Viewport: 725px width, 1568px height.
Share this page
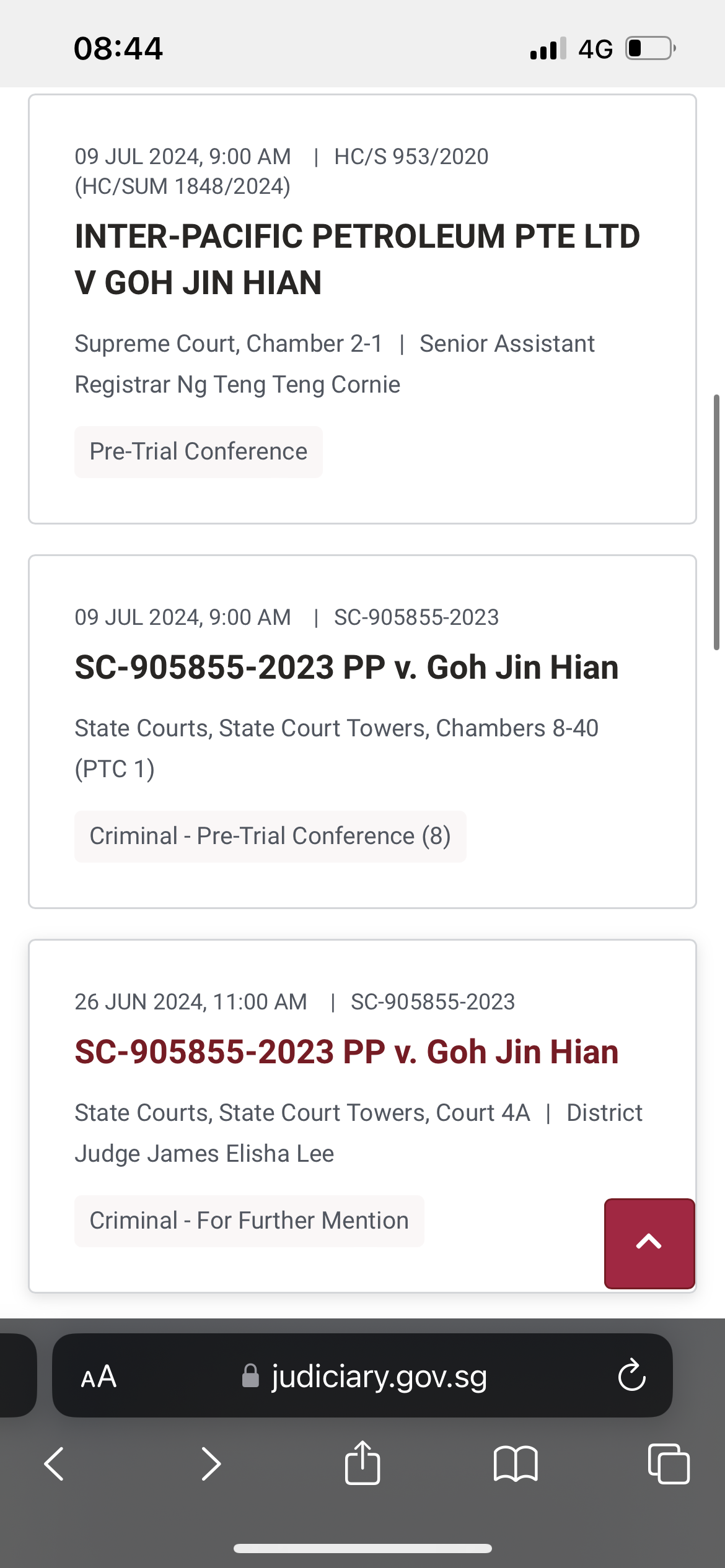[362, 1463]
